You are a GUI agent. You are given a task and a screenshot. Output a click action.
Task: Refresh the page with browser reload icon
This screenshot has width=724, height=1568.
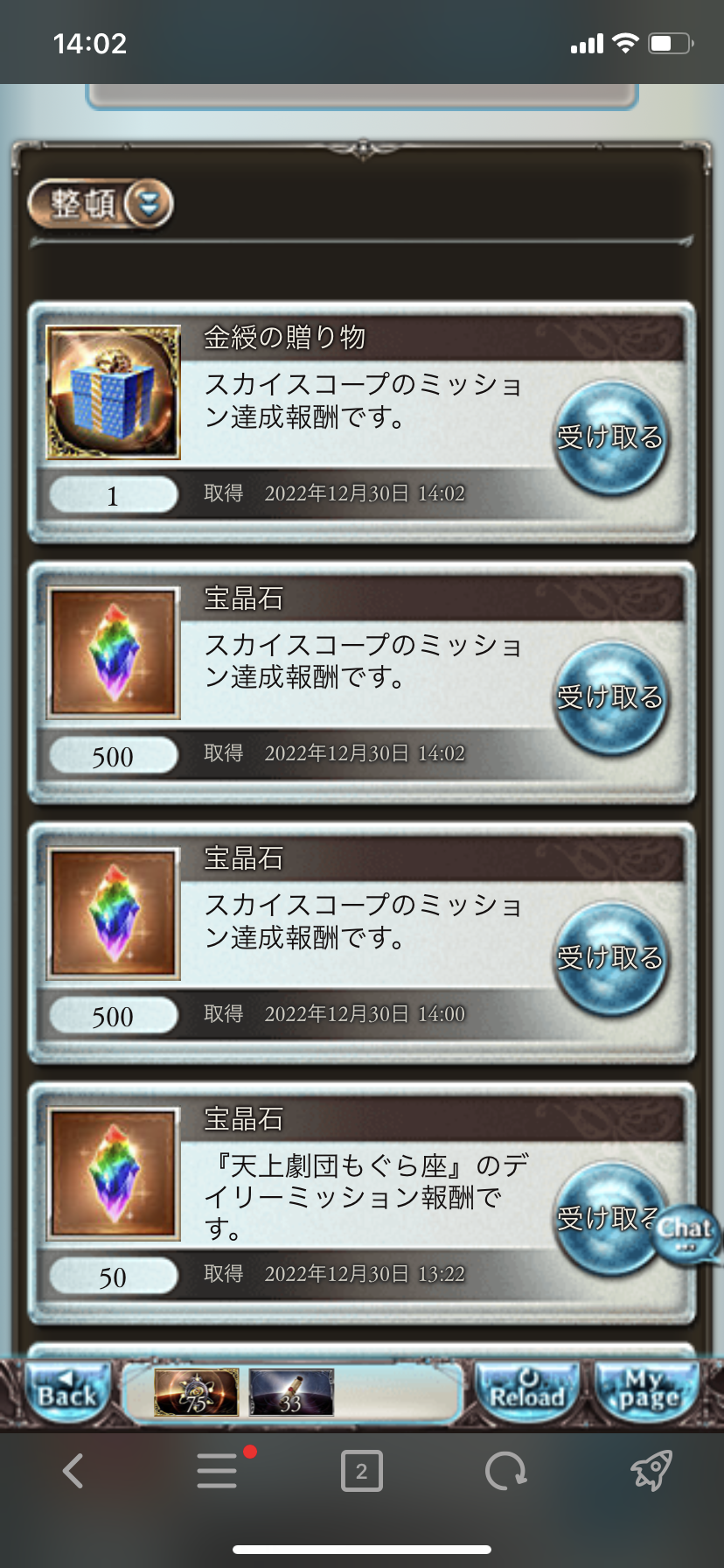[506, 1471]
